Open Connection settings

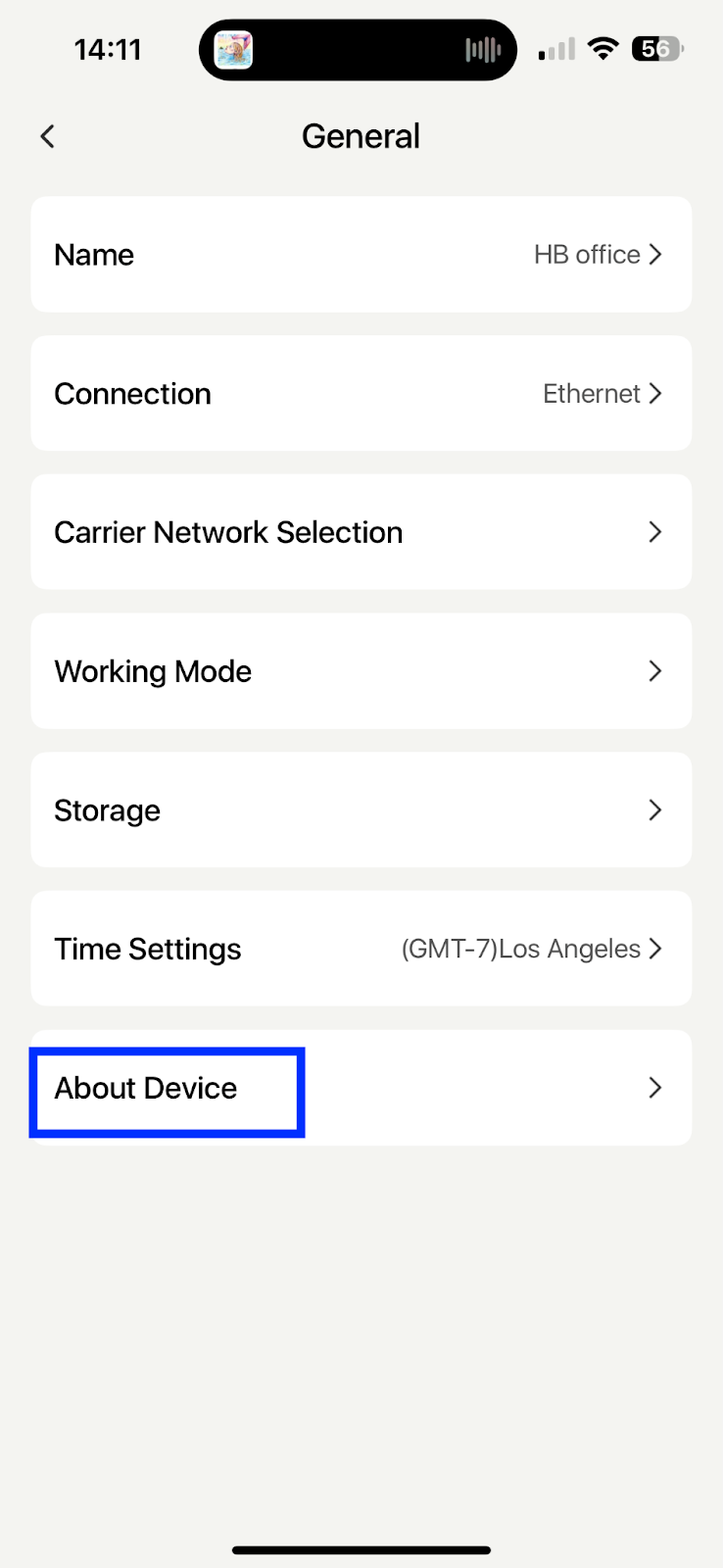pos(361,394)
